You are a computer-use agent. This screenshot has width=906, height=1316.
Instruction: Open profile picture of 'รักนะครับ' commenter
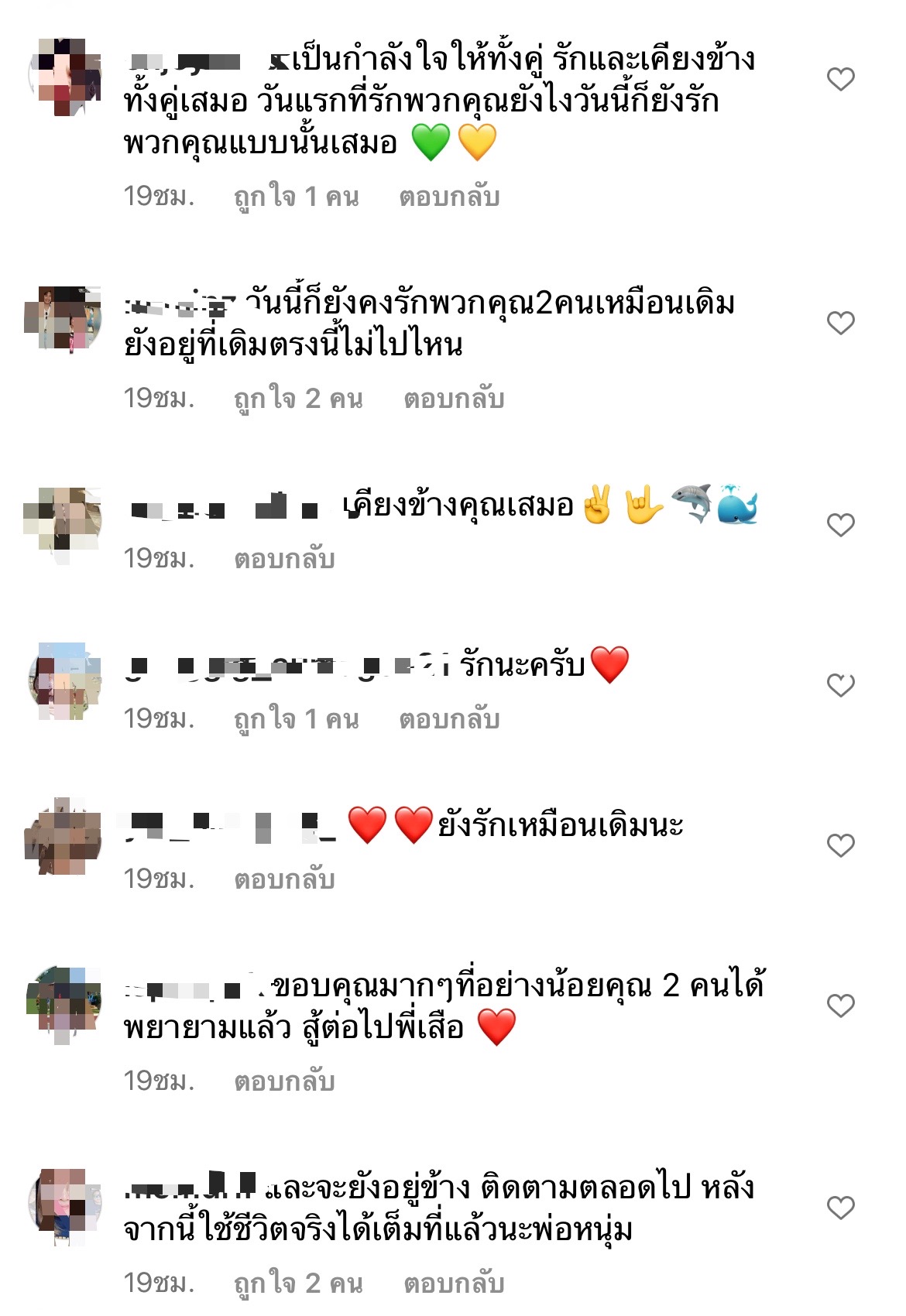[64, 681]
